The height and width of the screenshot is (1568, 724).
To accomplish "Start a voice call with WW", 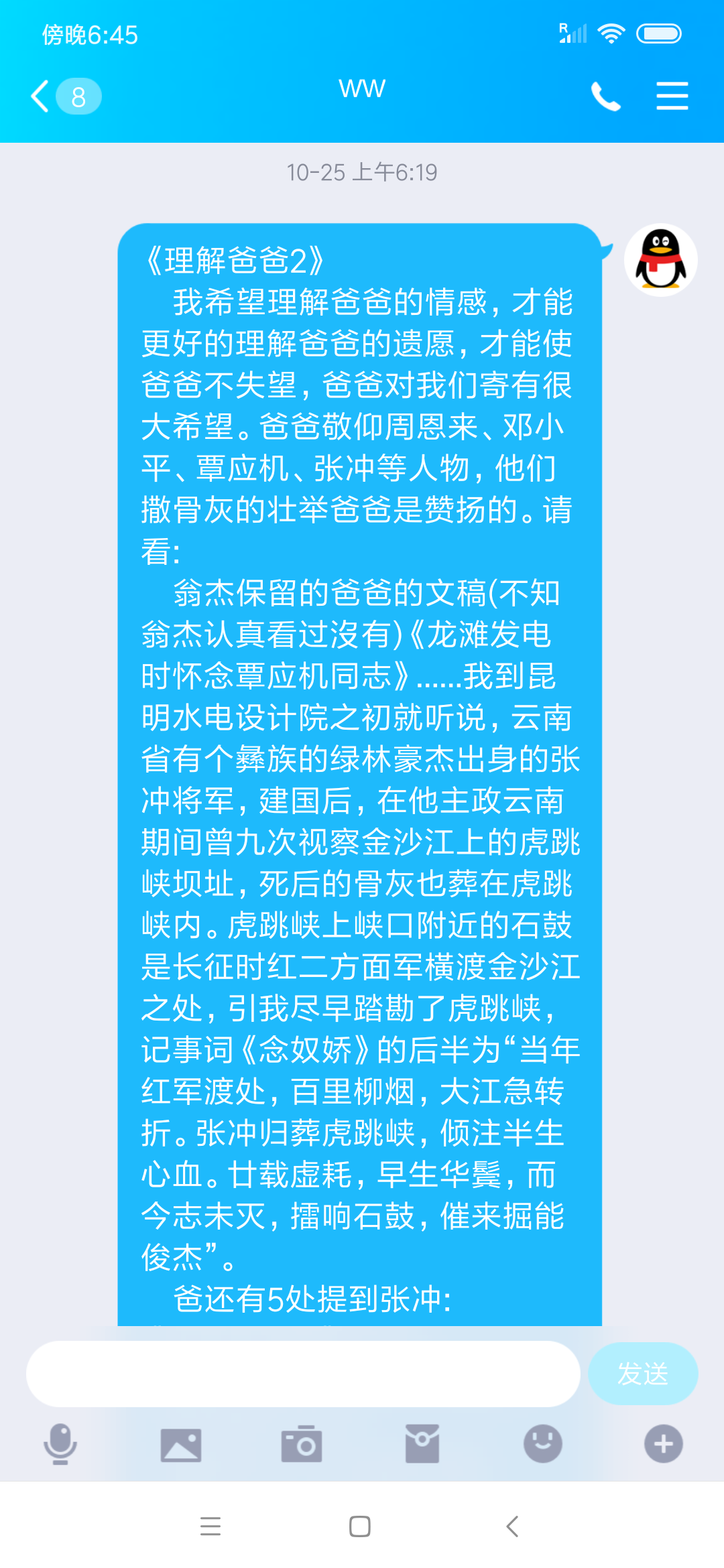I will tap(606, 96).
